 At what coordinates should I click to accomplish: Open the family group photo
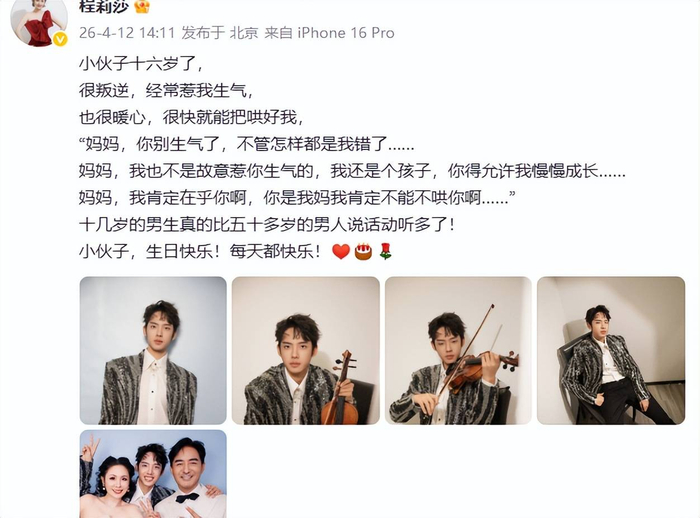click(x=153, y=474)
